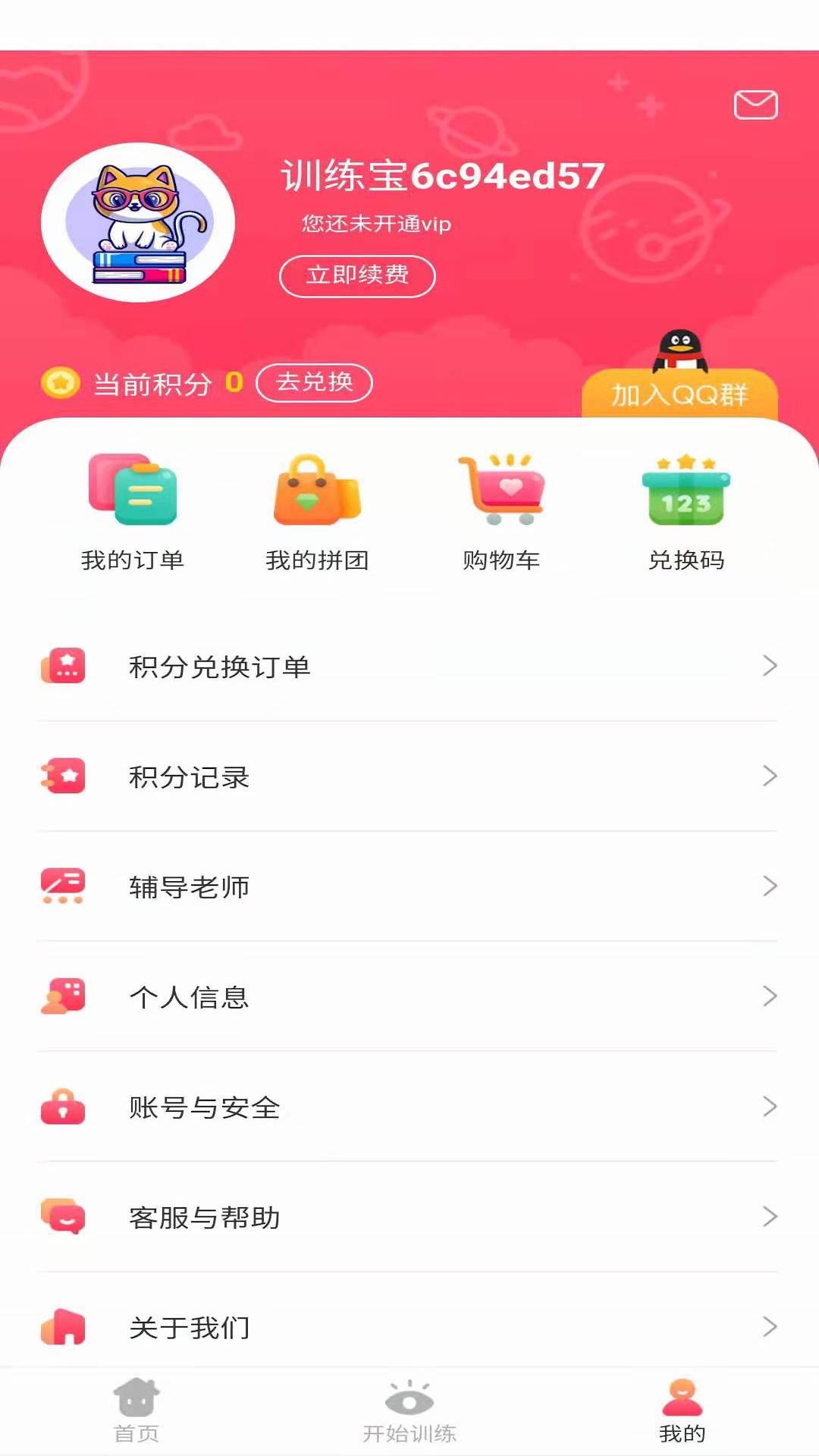This screenshot has width=819, height=1456.
Task: Open the envelope message icon at top right
Action: pyautogui.click(x=755, y=105)
